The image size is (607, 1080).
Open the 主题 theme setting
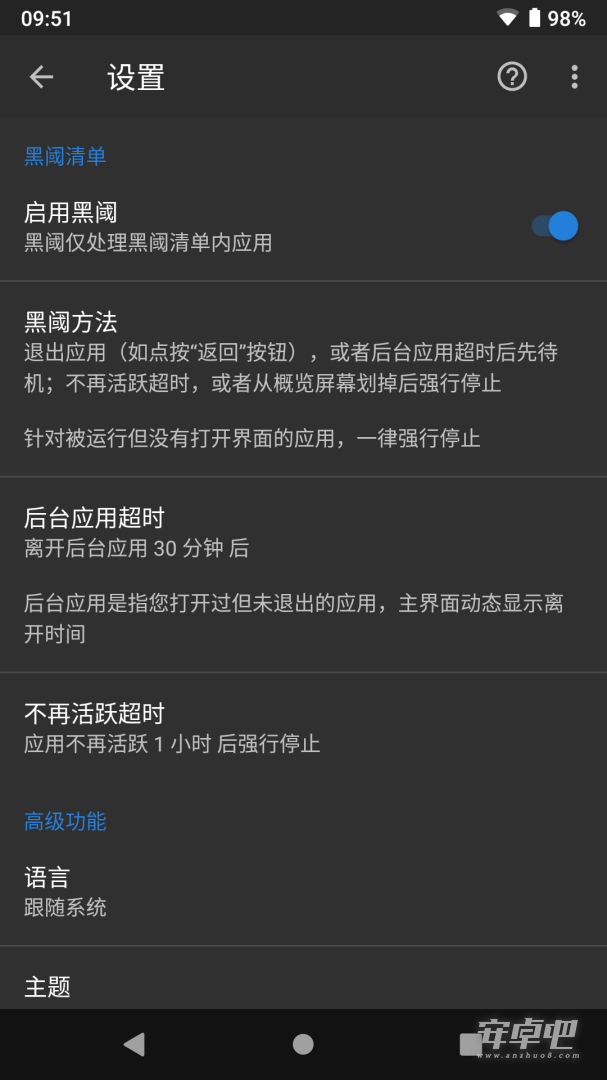(x=303, y=979)
